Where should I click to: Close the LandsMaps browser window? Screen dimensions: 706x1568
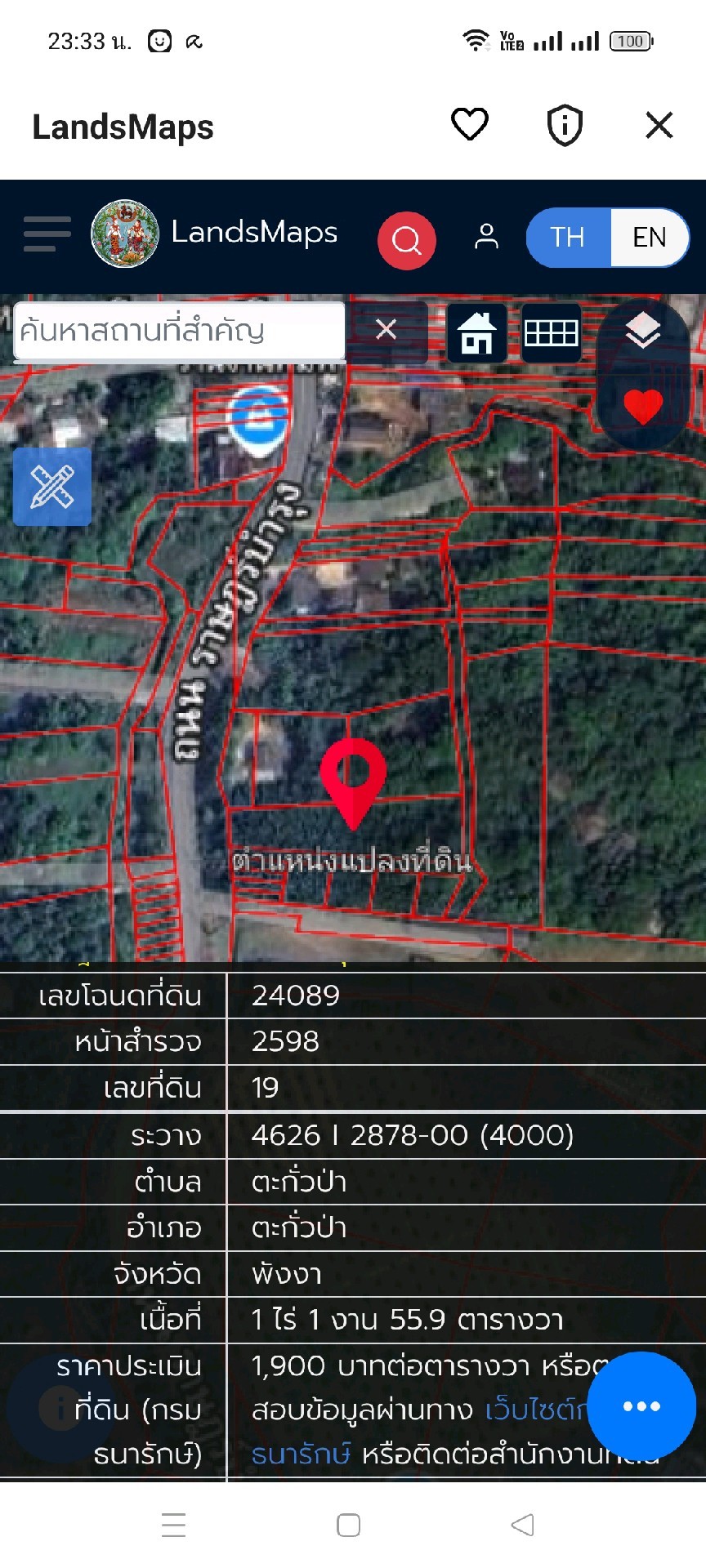659,126
